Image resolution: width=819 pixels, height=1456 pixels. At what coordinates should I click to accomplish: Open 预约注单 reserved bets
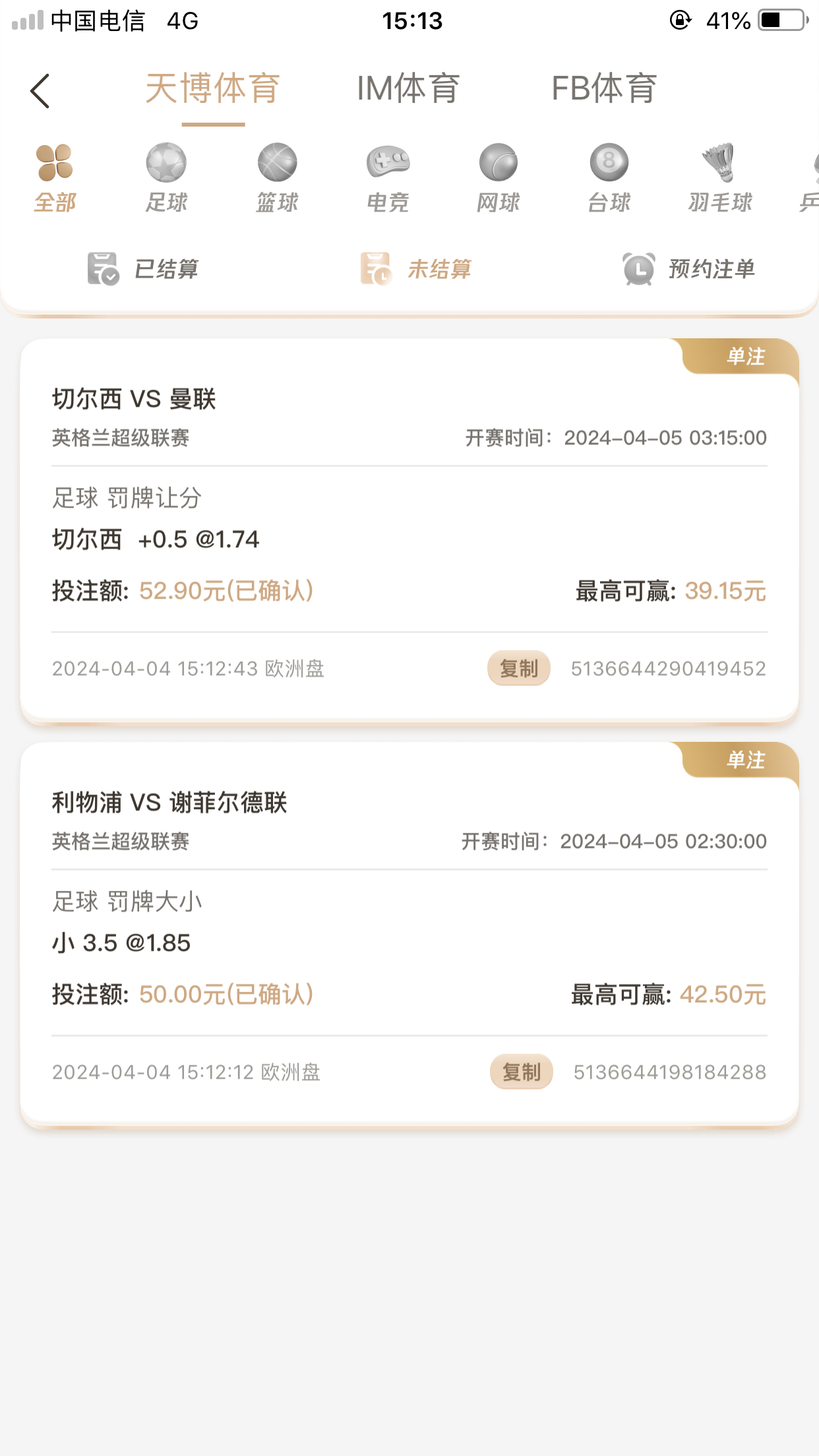(x=689, y=269)
